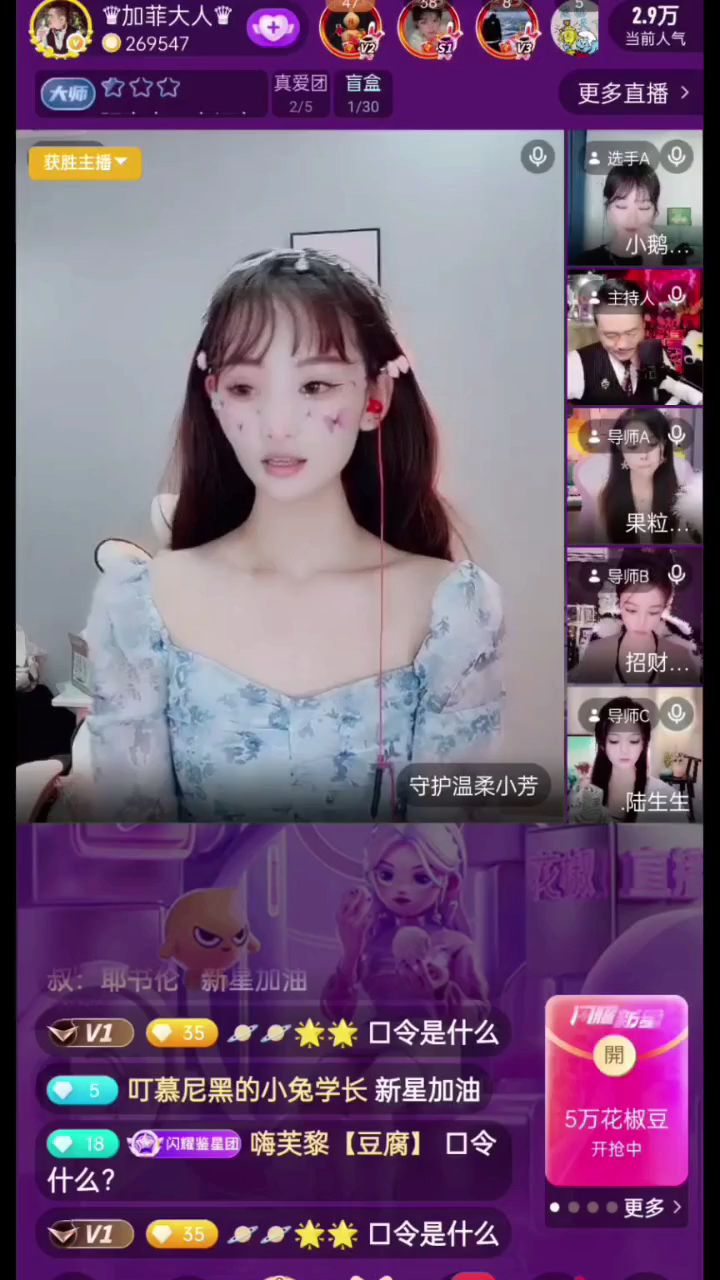Open the 守护温柔小芳 guardian label
This screenshot has height=1280, width=720.
tap(473, 786)
